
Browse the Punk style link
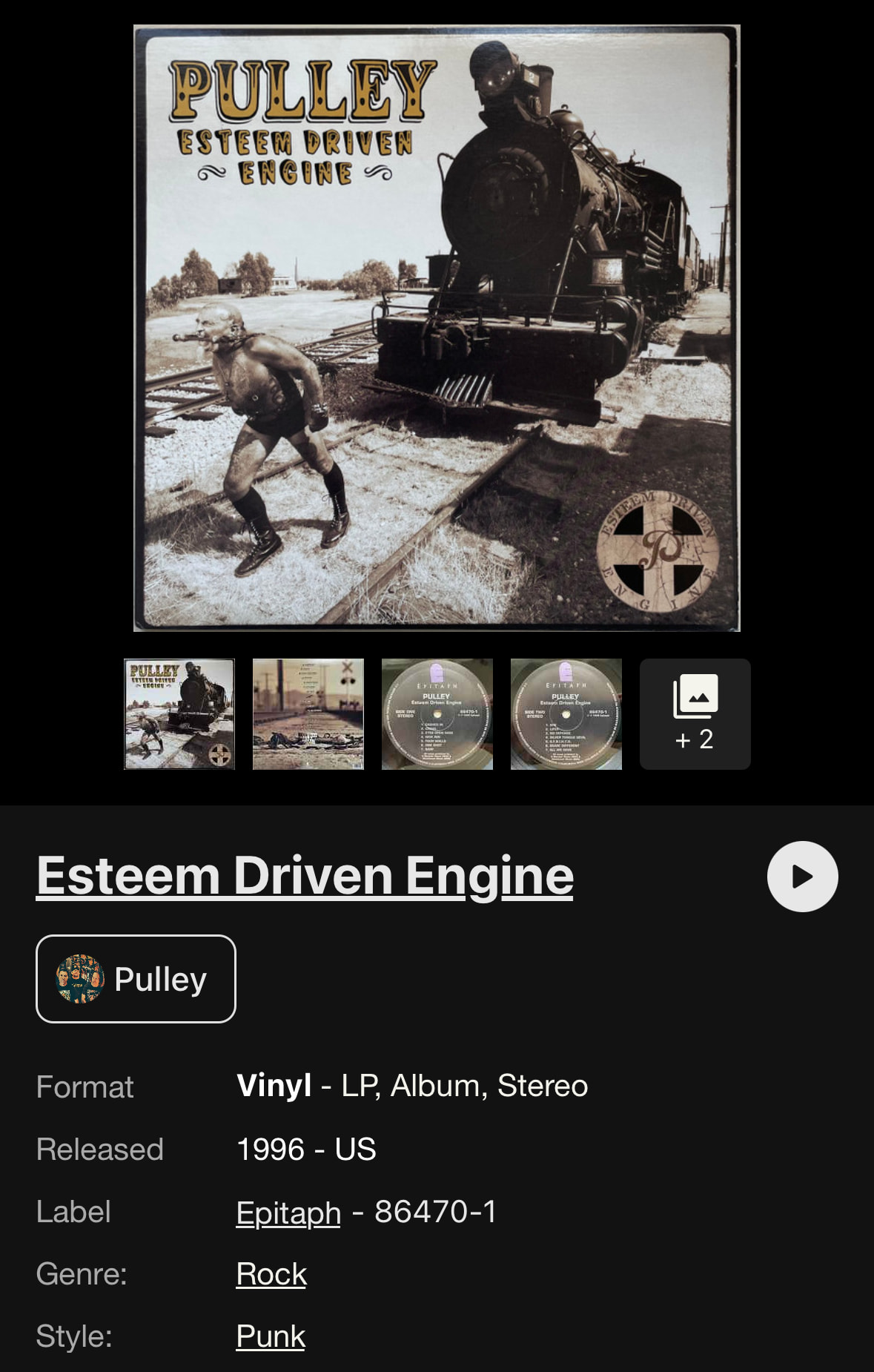point(271,1337)
